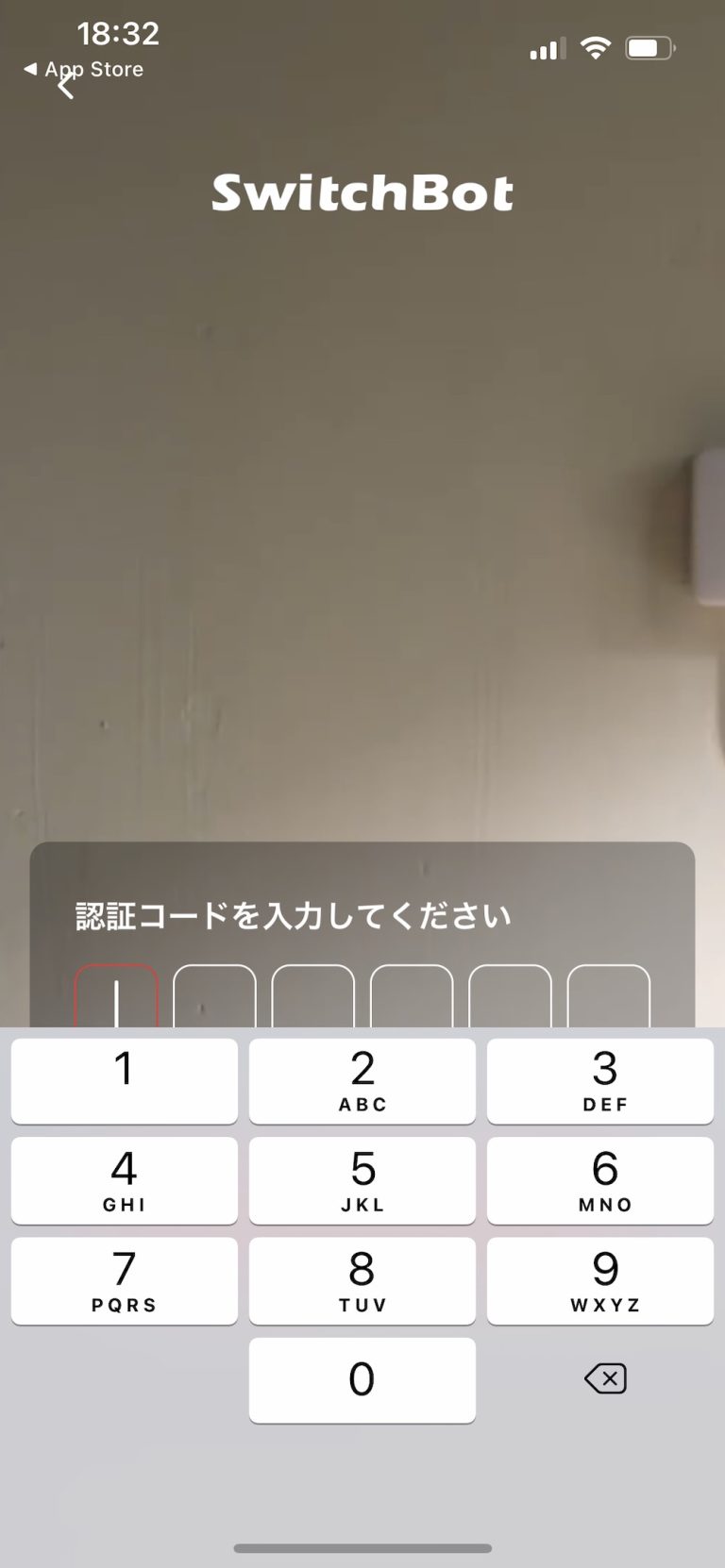Tap the number 3 DEF key
This screenshot has height=1568, width=725.
click(601, 1081)
